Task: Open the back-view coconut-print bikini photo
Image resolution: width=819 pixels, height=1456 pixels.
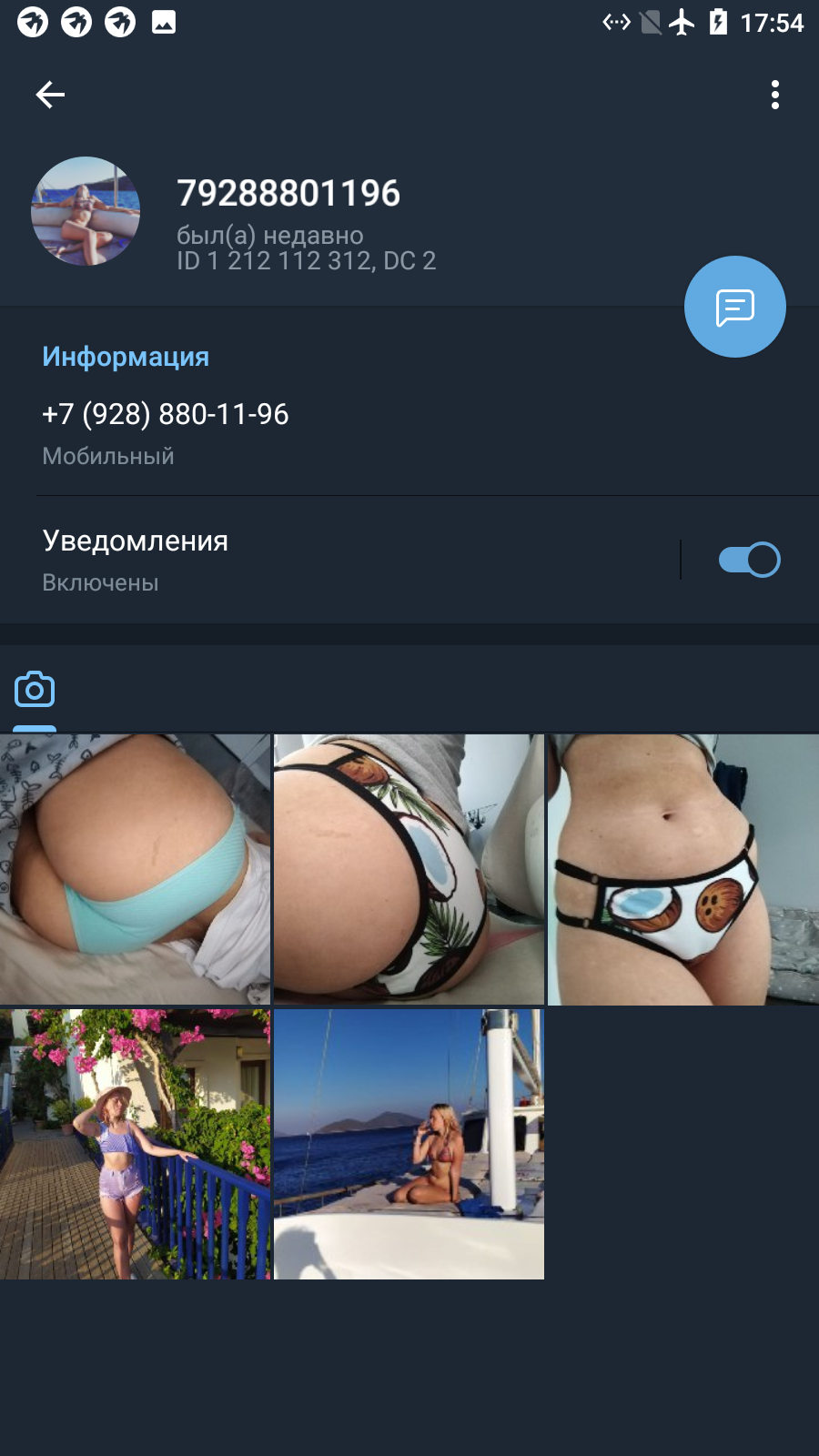Action: pos(409,870)
